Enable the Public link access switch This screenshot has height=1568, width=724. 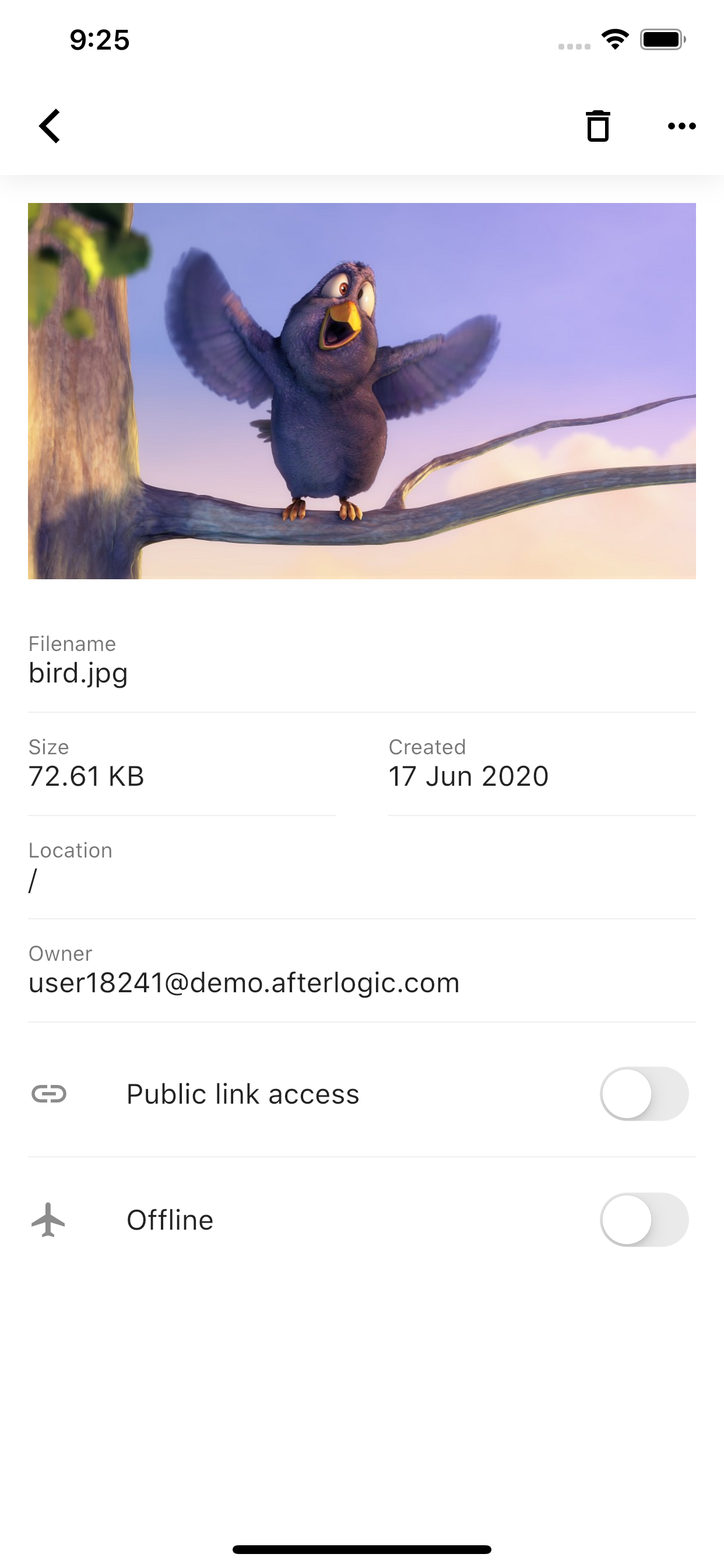644,1094
